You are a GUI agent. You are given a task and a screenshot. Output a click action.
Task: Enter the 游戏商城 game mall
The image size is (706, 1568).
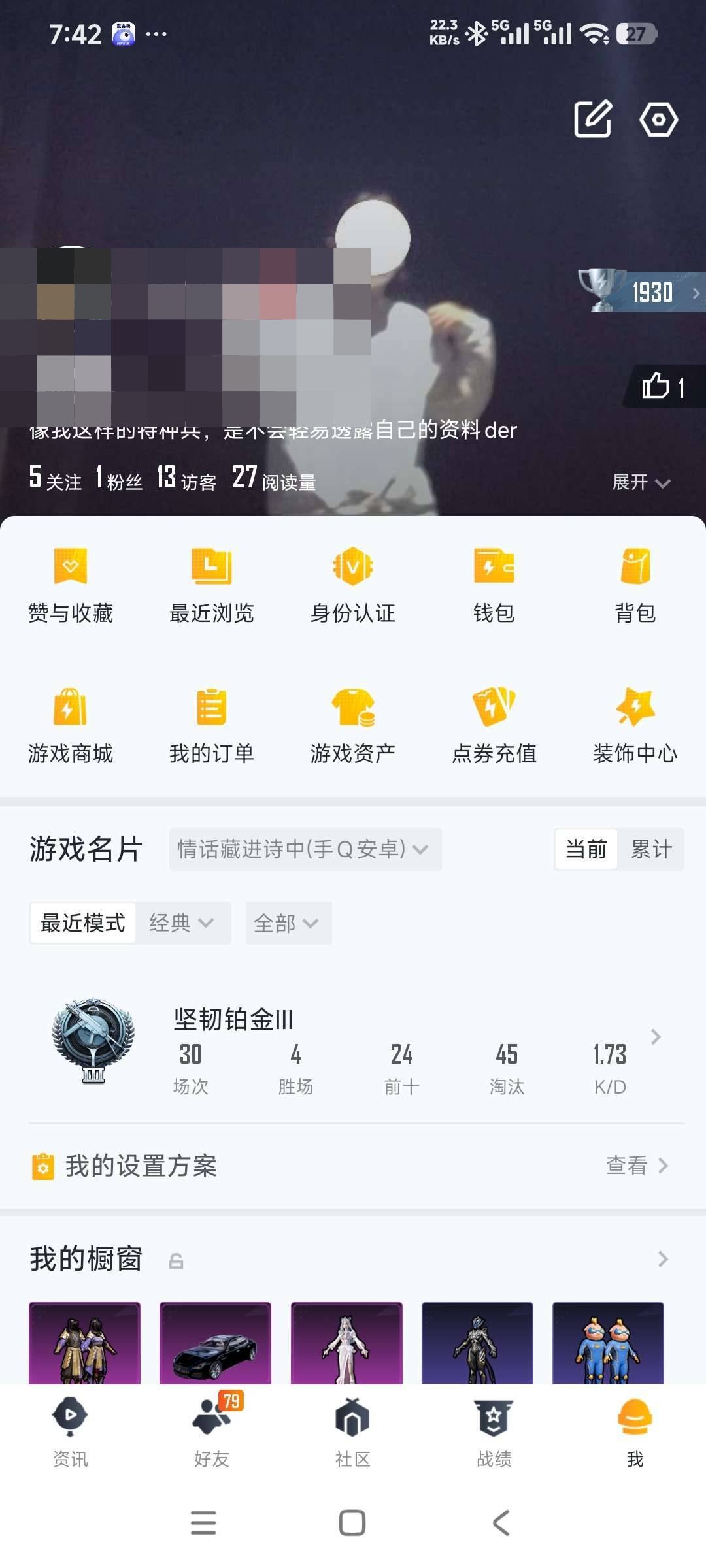point(72,725)
